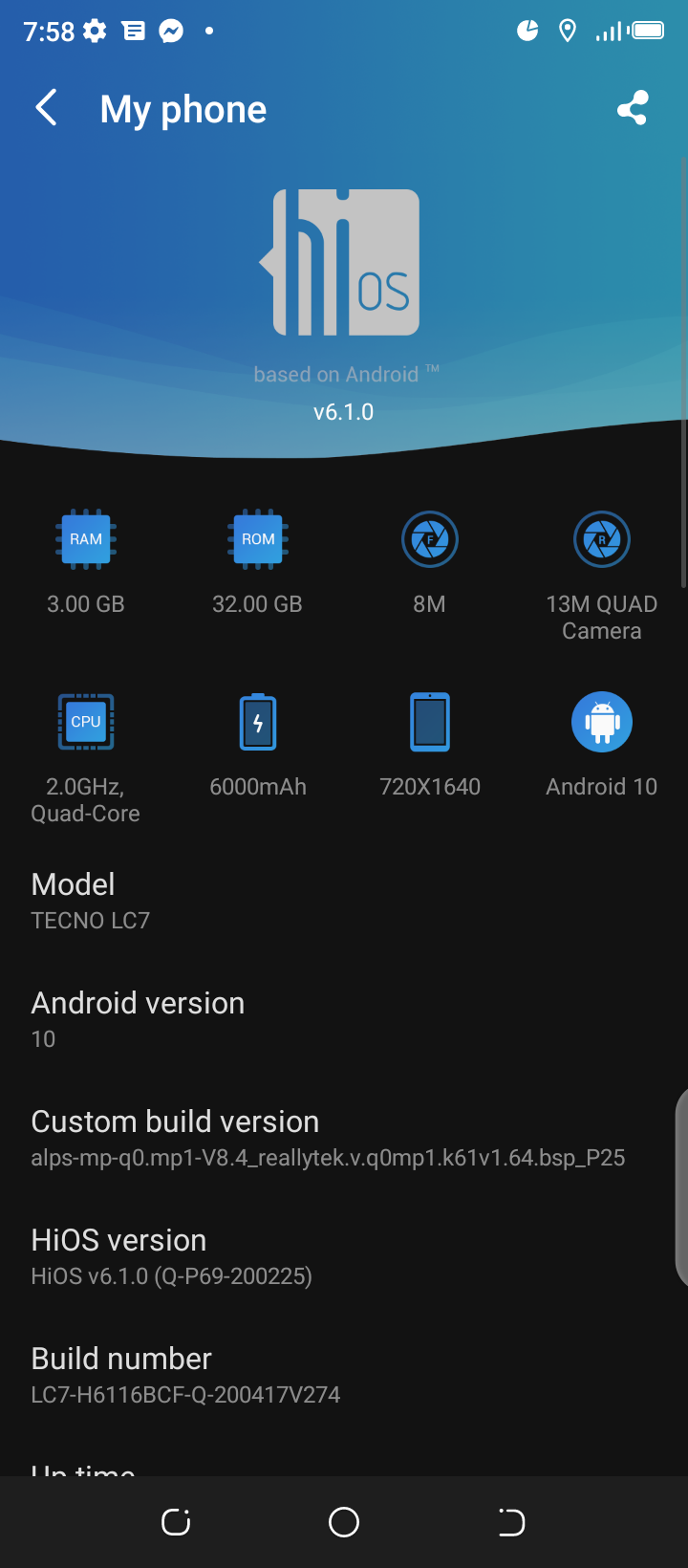Image resolution: width=688 pixels, height=1568 pixels.
Task: Open sharing via the share icon
Action: click(633, 108)
